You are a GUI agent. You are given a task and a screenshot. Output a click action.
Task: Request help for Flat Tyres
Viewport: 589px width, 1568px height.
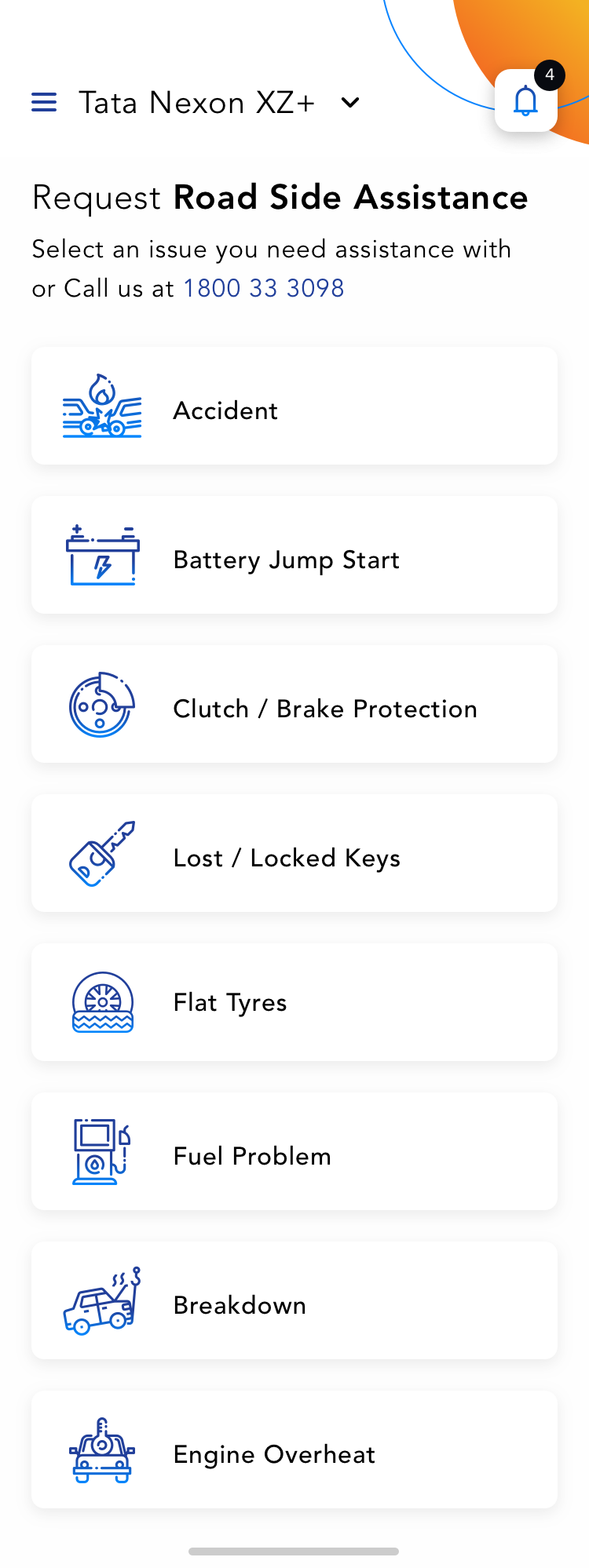[294, 1002]
